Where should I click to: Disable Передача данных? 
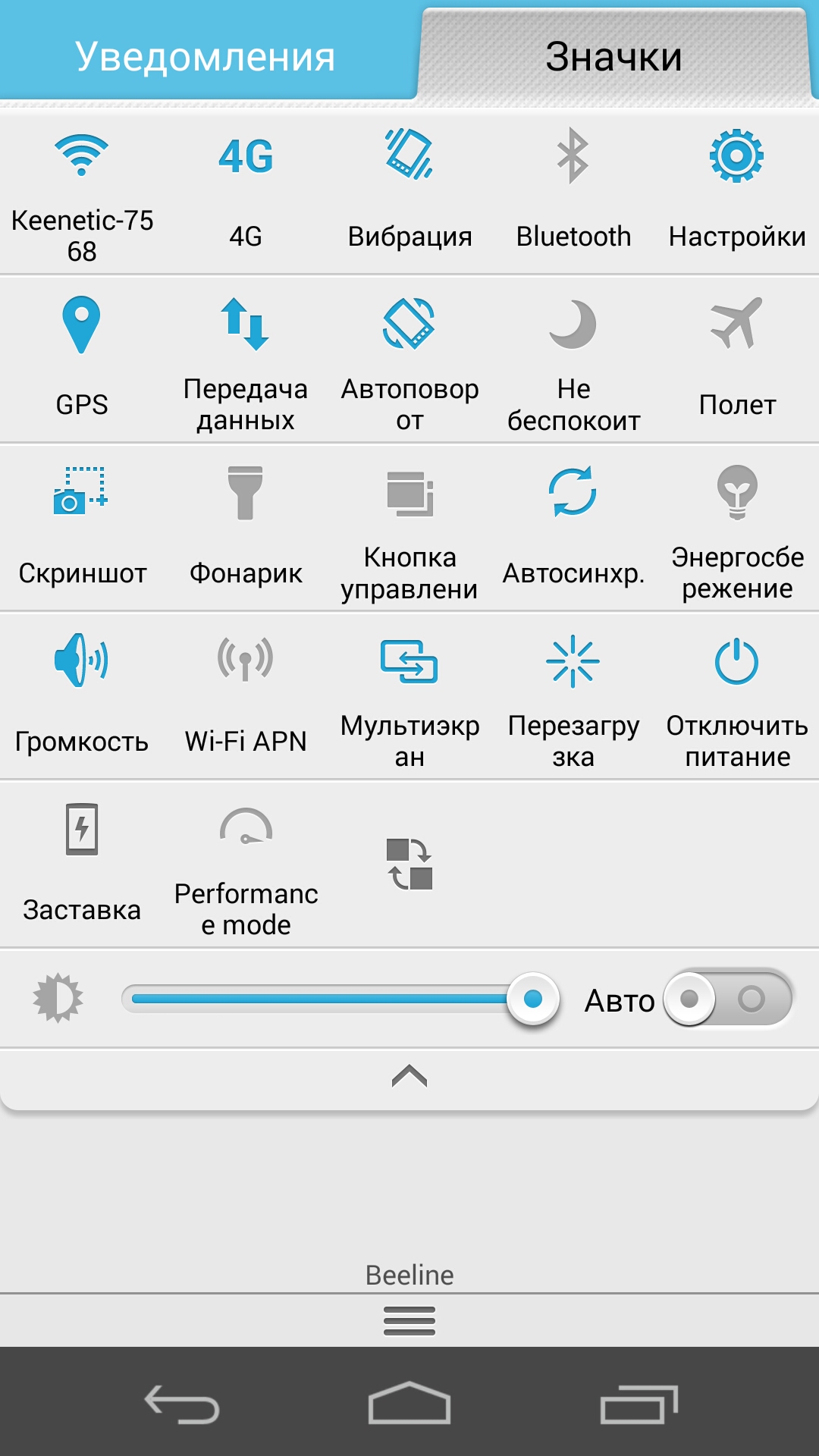pos(246,358)
